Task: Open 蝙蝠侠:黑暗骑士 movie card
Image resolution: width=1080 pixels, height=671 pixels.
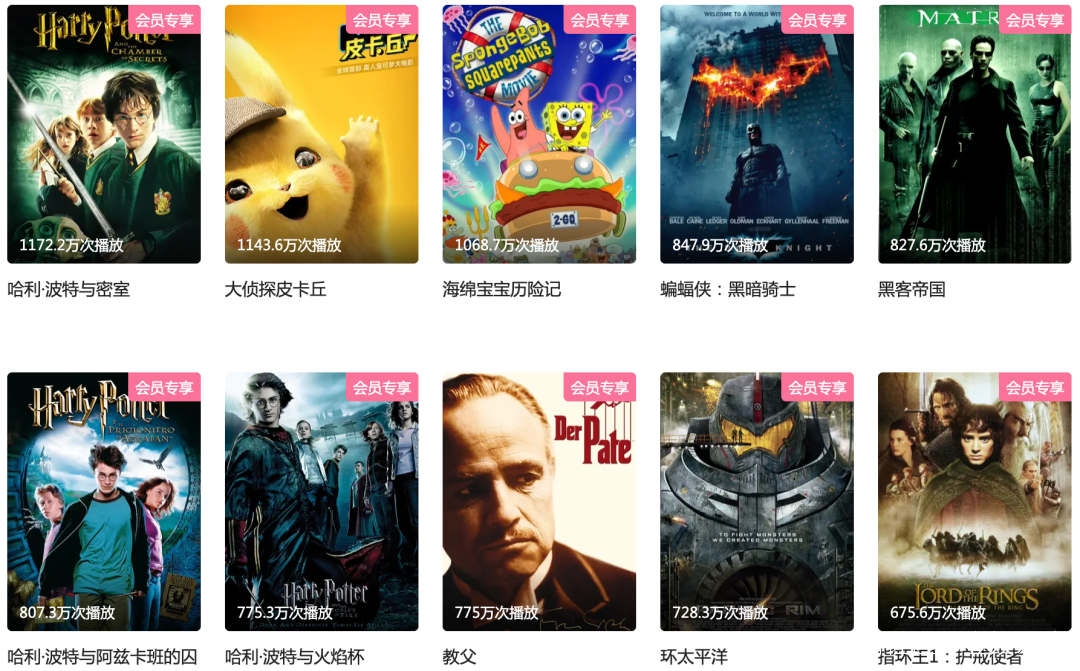Action: pos(757,134)
